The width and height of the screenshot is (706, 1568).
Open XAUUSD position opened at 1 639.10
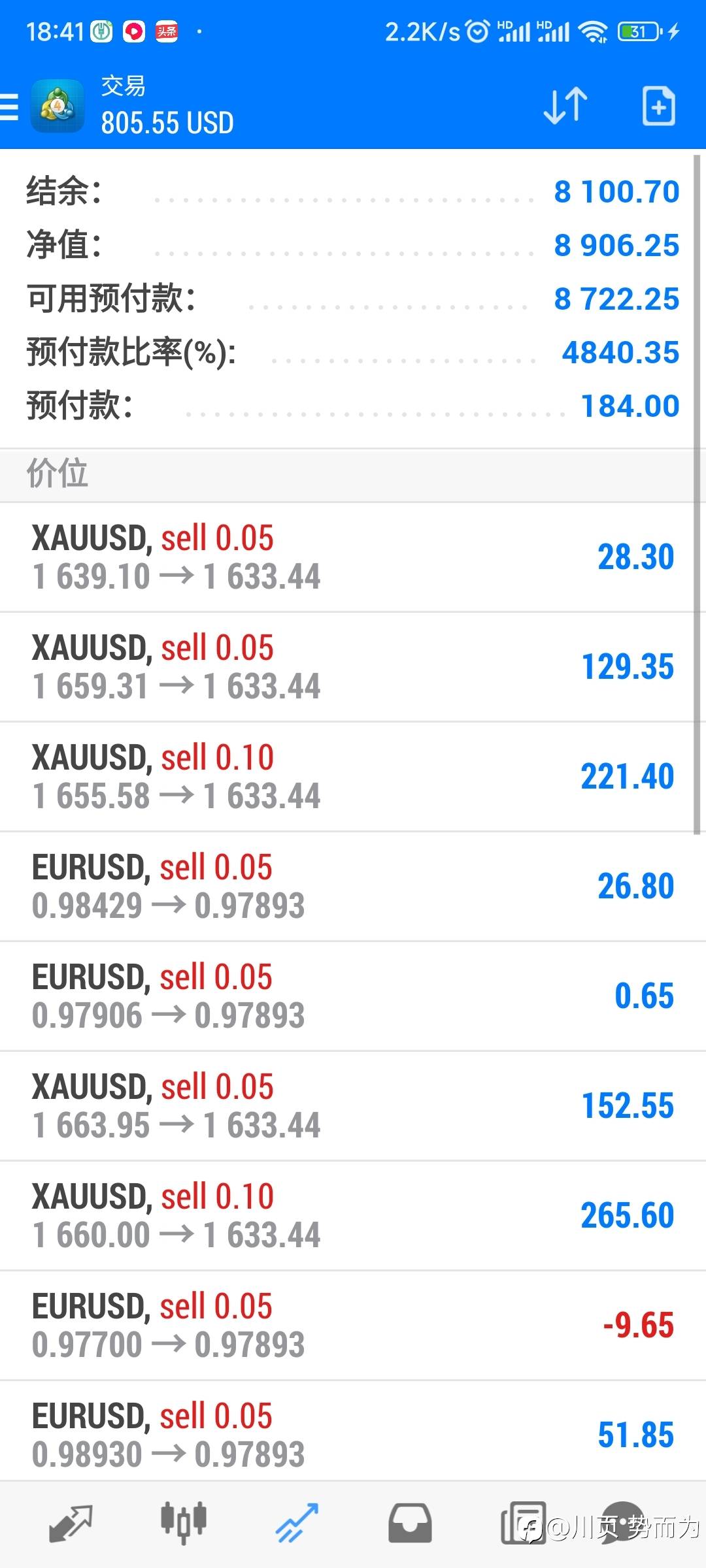click(353, 557)
